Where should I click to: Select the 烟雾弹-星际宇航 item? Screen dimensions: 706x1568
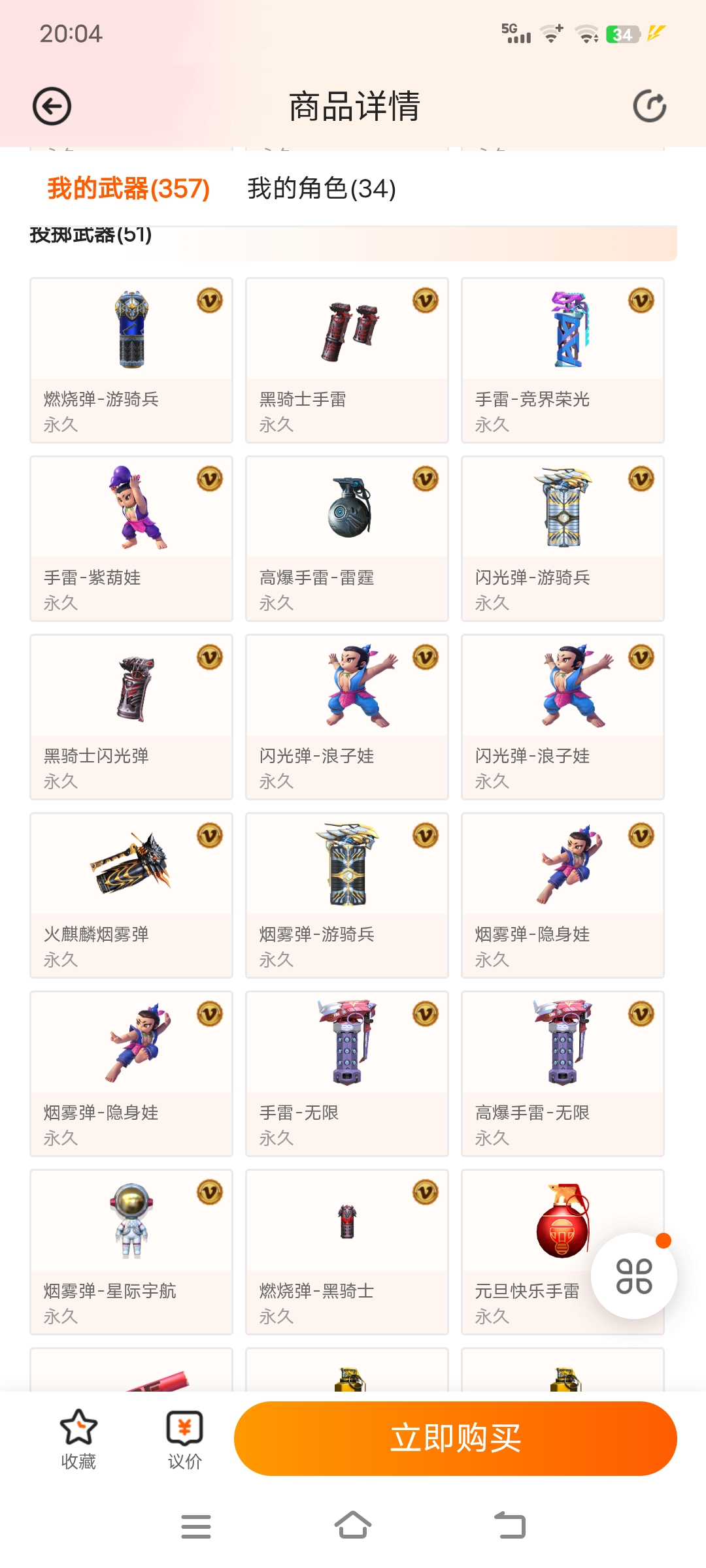coord(131,1252)
